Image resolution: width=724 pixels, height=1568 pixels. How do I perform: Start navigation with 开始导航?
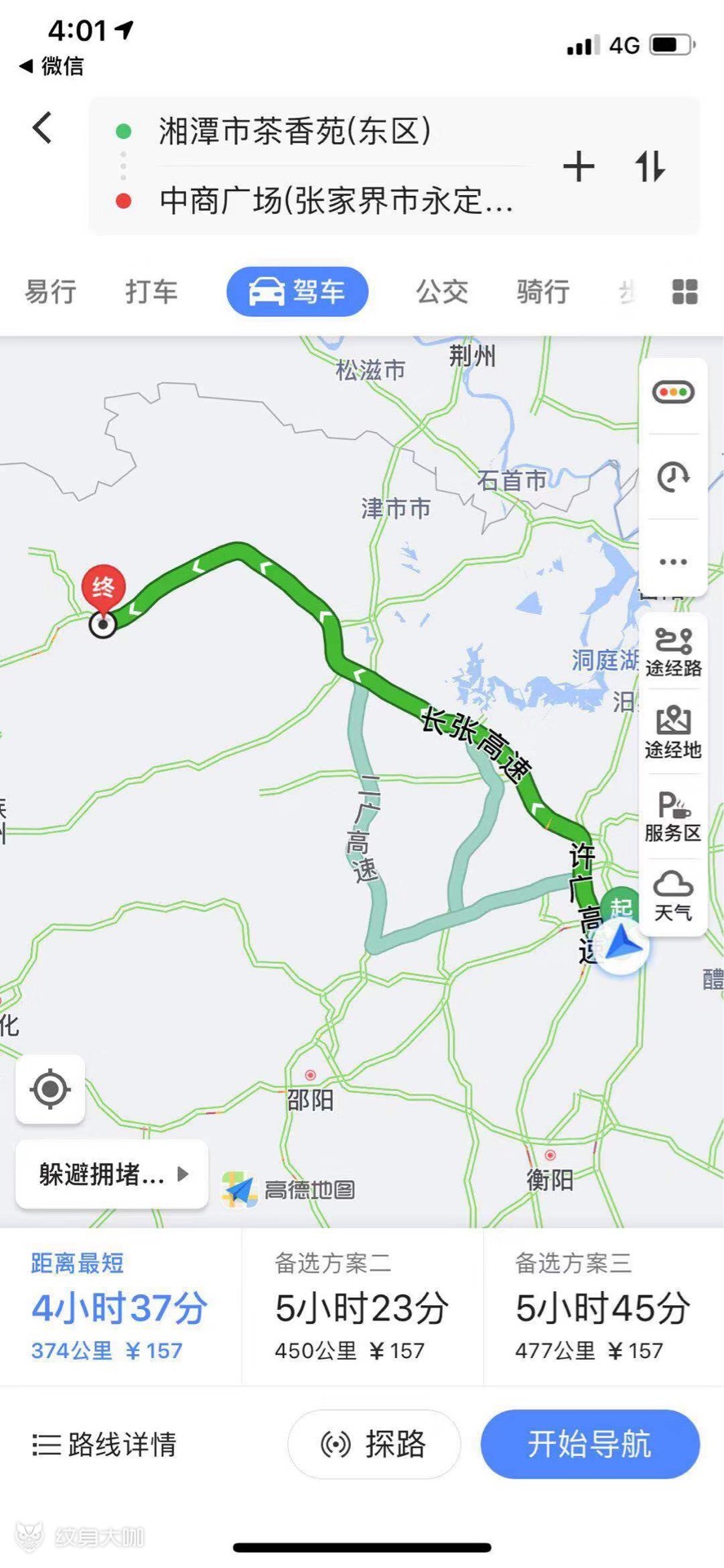[x=589, y=1444]
